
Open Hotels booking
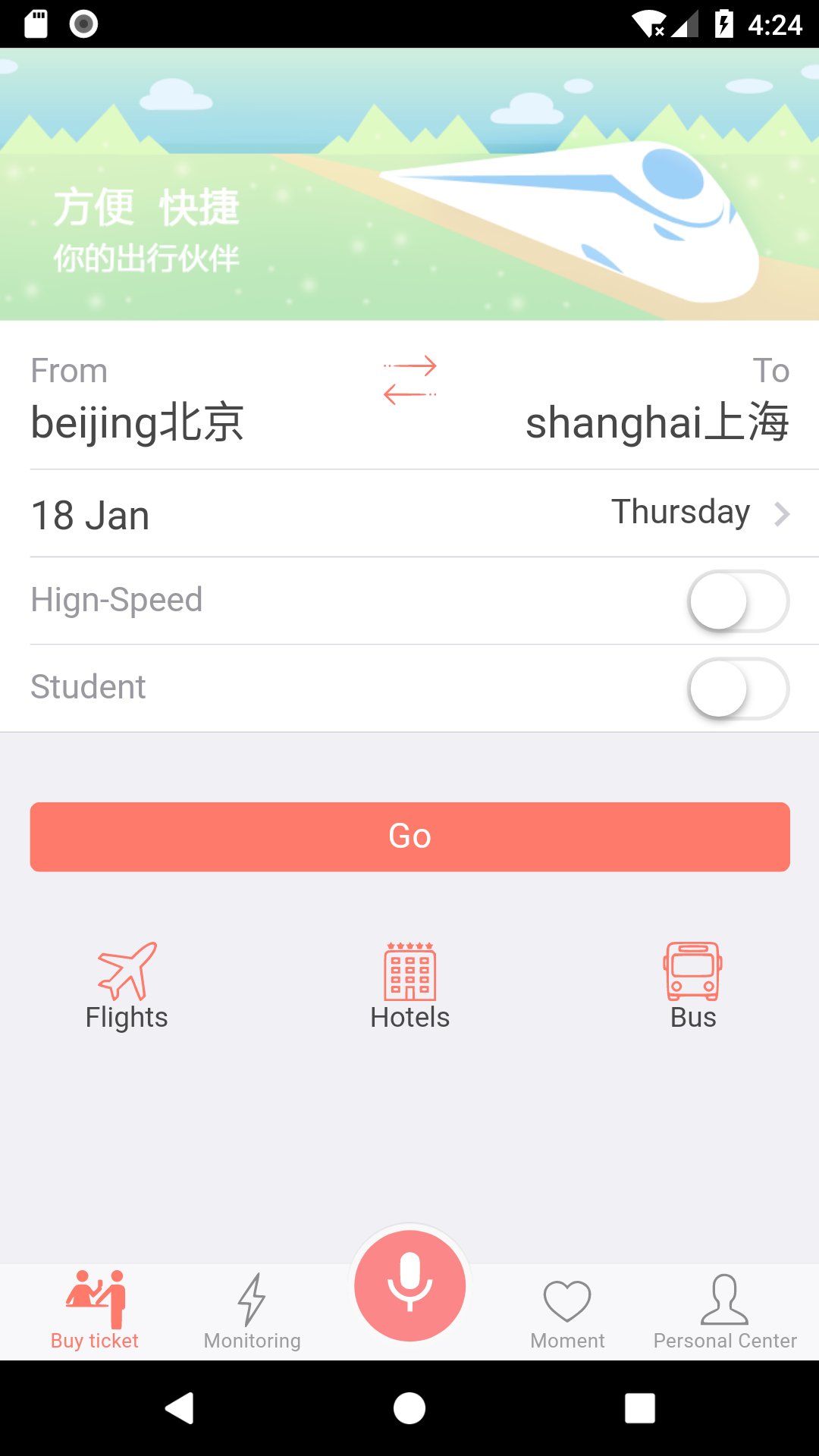click(x=409, y=986)
